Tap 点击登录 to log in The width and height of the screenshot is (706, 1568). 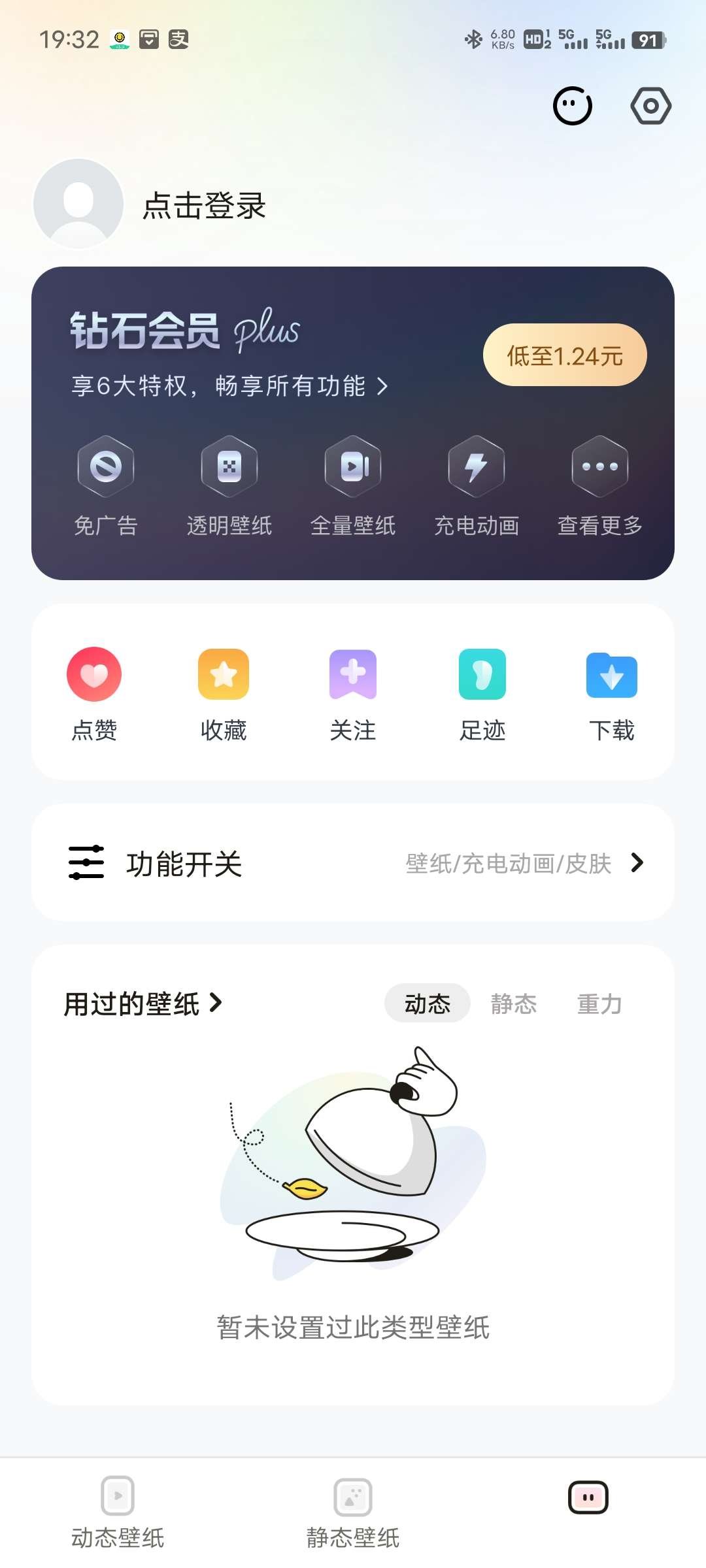pyautogui.click(x=204, y=206)
